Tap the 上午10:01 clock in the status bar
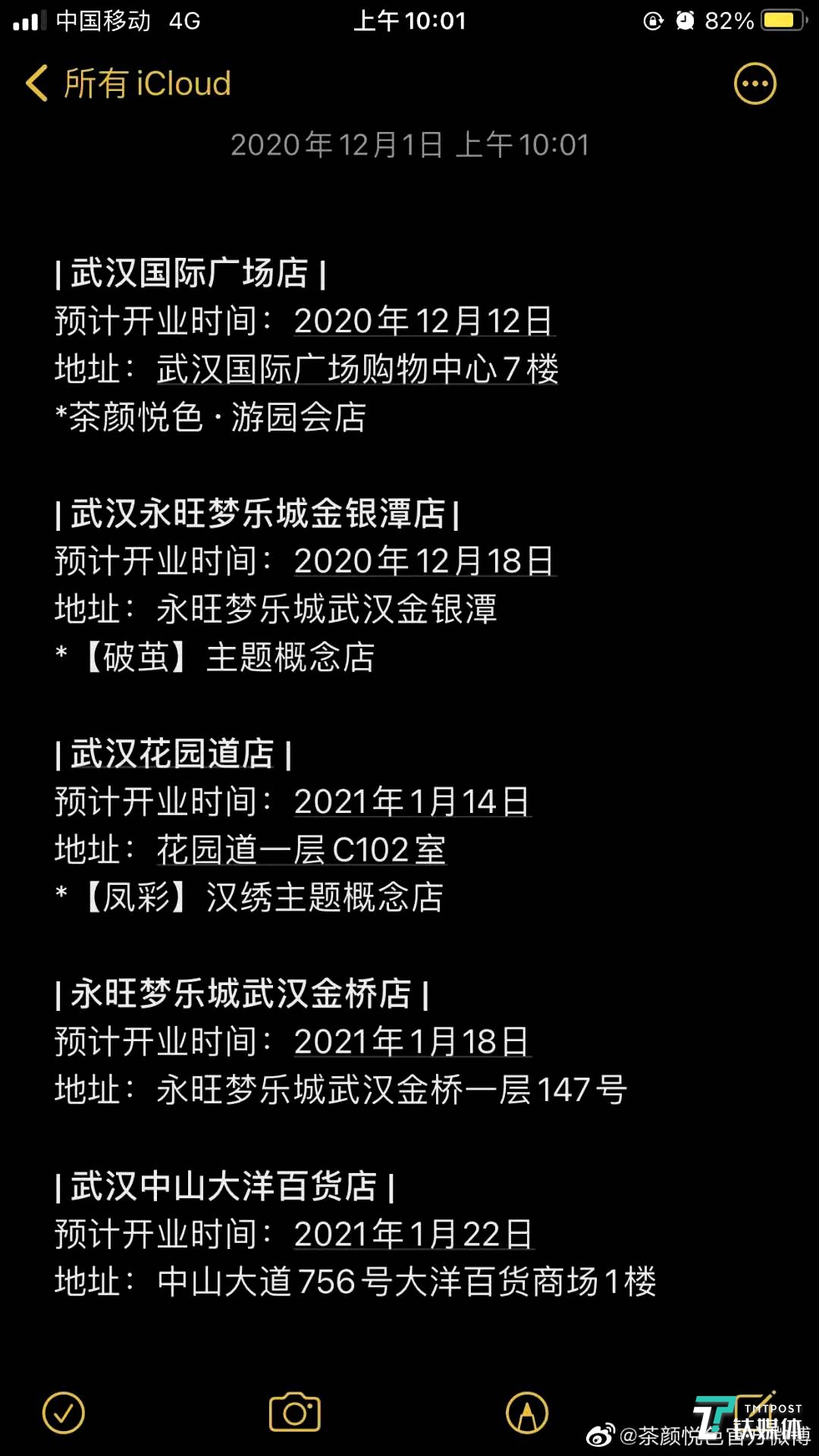The width and height of the screenshot is (819, 1456). [409, 20]
